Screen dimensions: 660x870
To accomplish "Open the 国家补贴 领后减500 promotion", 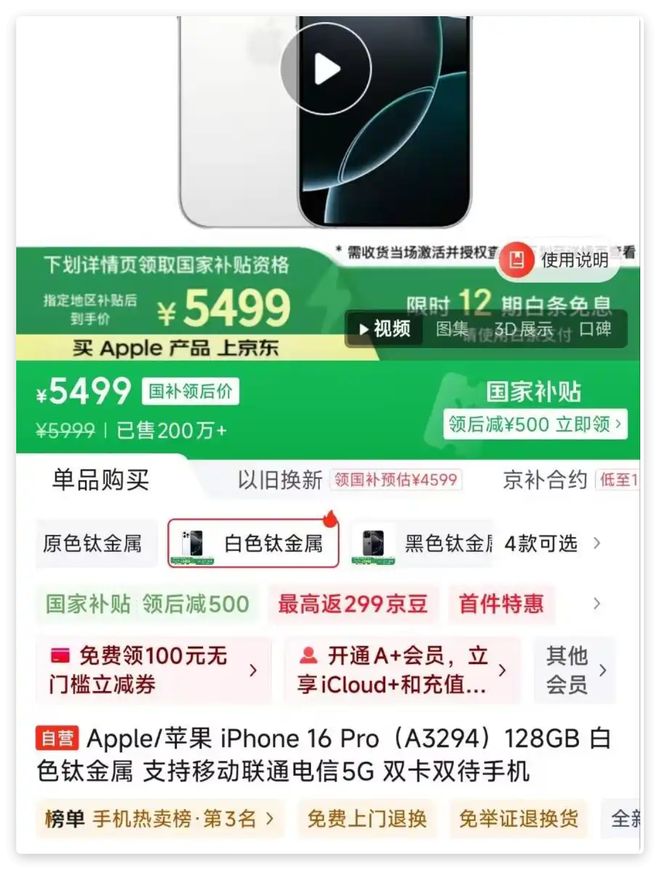I will pos(147,604).
